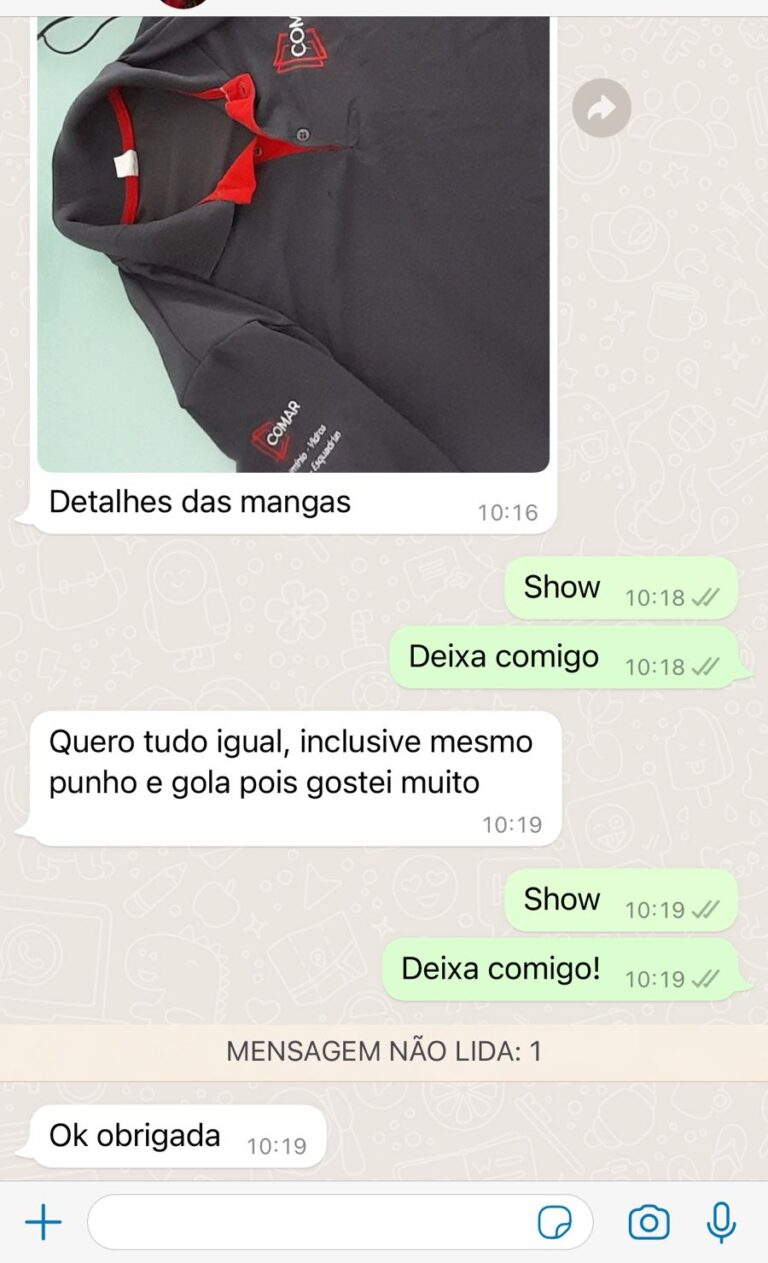Open the attachments plus button
The height and width of the screenshot is (1263, 768).
(x=43, y=1222)
